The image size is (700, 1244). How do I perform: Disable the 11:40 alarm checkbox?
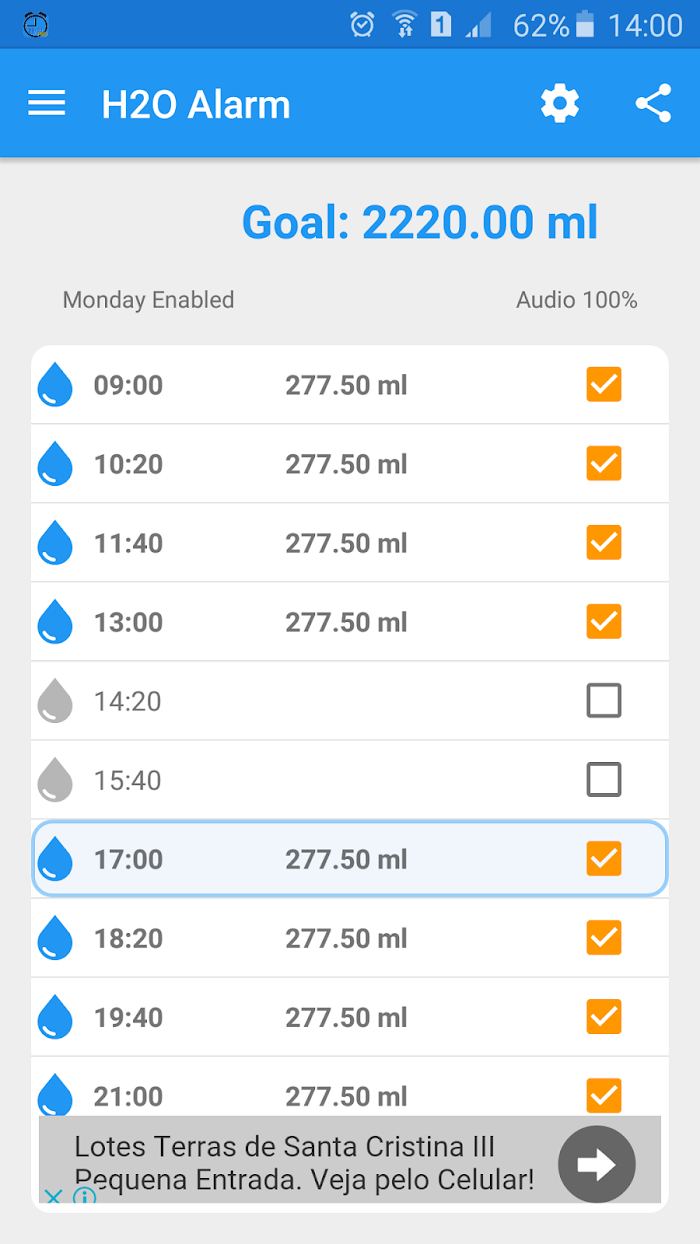point(604,542)
